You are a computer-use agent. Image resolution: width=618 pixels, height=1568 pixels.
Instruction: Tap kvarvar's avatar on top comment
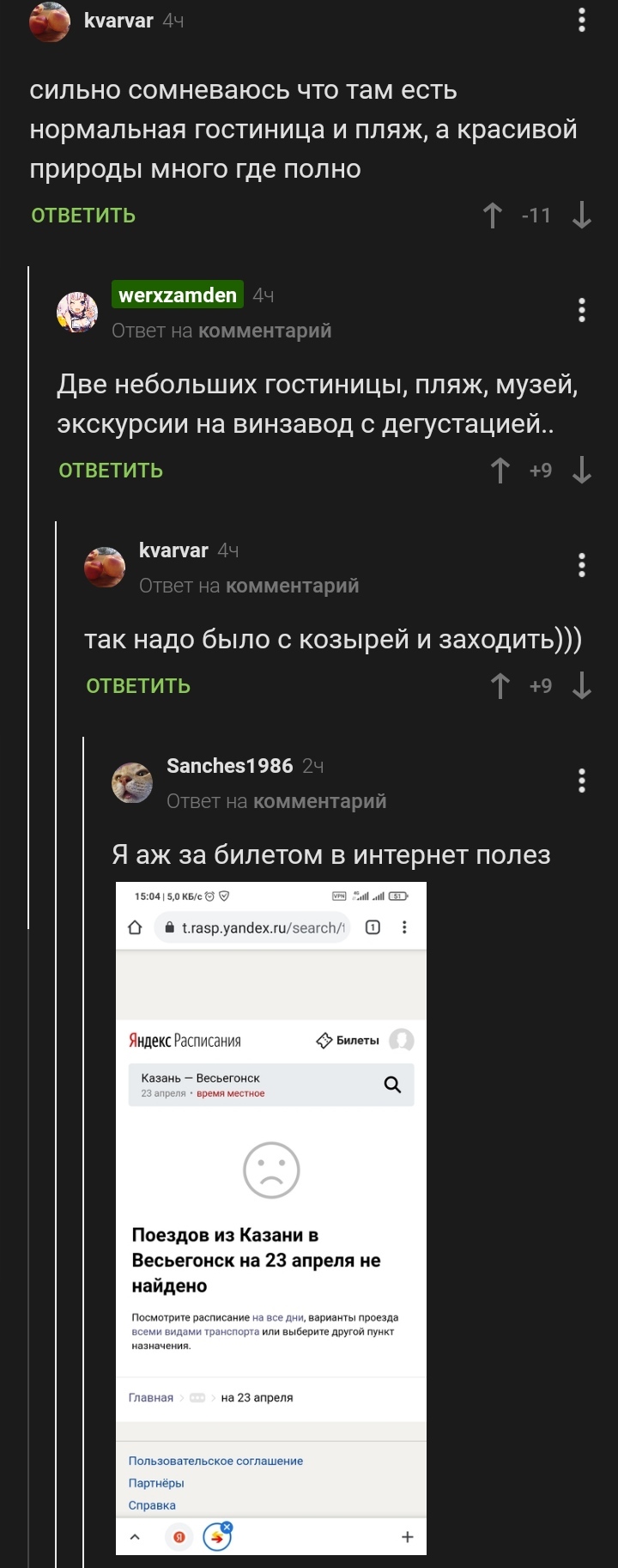pyautogui.click(x=50, y=22)
